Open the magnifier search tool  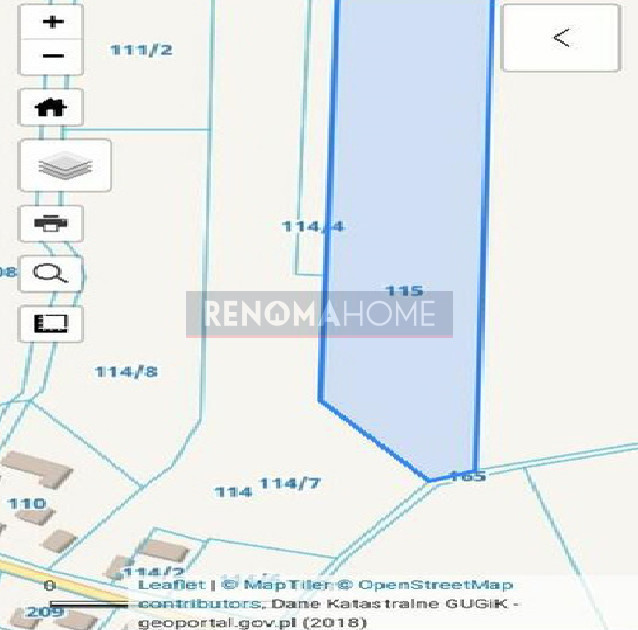pos(51,273)
